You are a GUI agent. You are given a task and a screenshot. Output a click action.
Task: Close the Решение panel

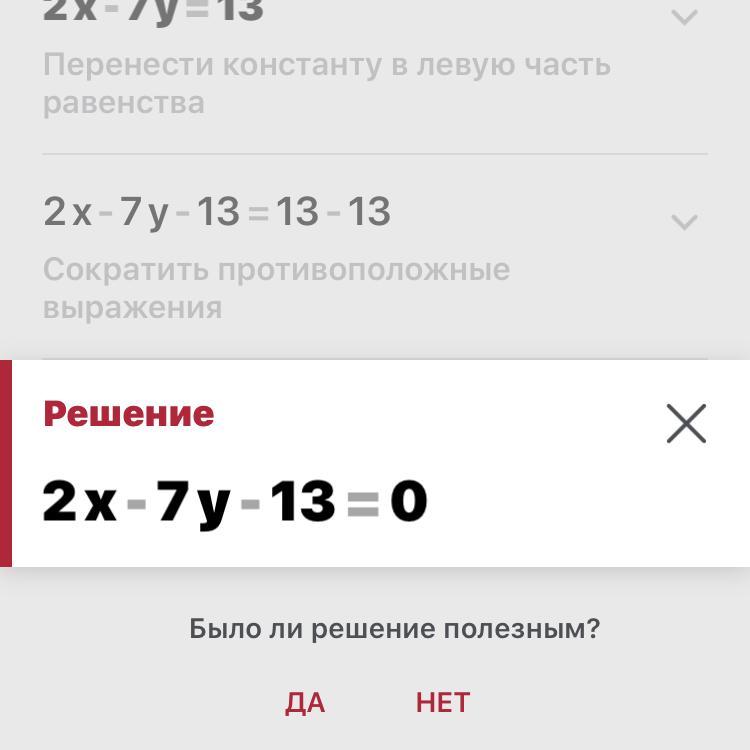(686, 424)
